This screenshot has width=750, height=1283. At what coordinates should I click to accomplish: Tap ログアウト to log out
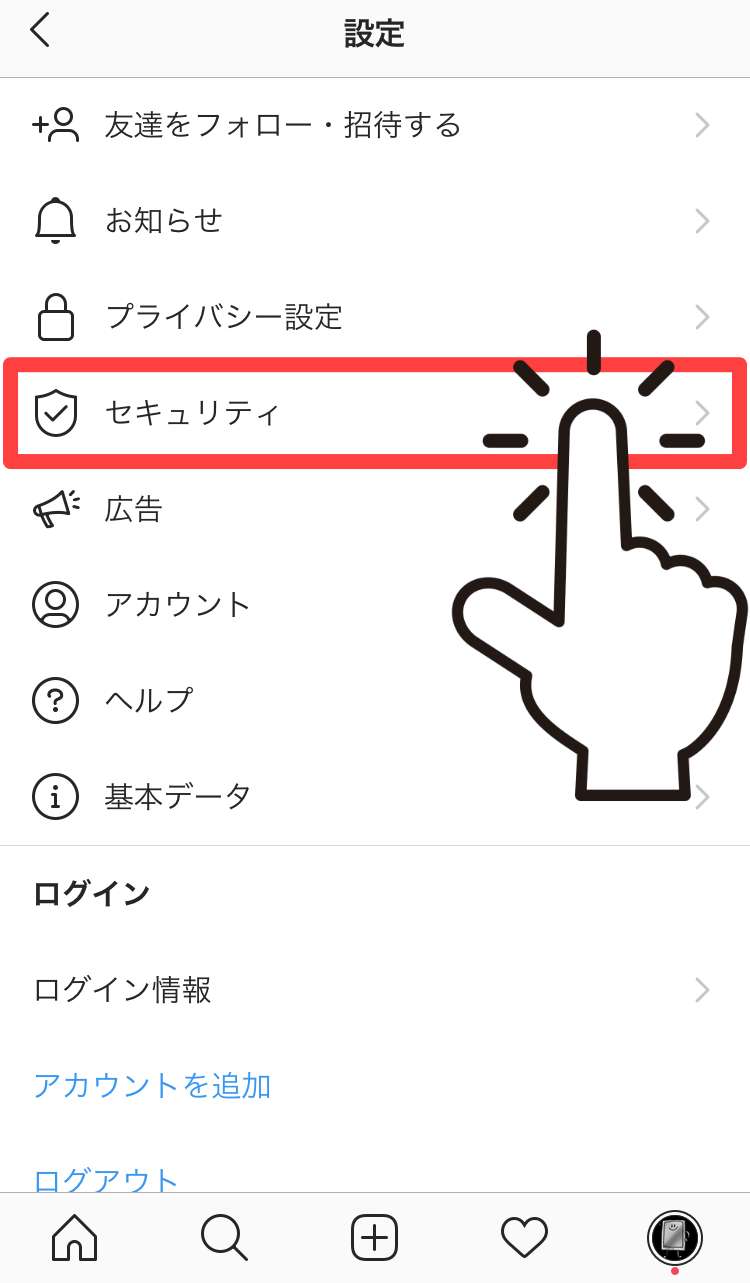(107, 1178)
